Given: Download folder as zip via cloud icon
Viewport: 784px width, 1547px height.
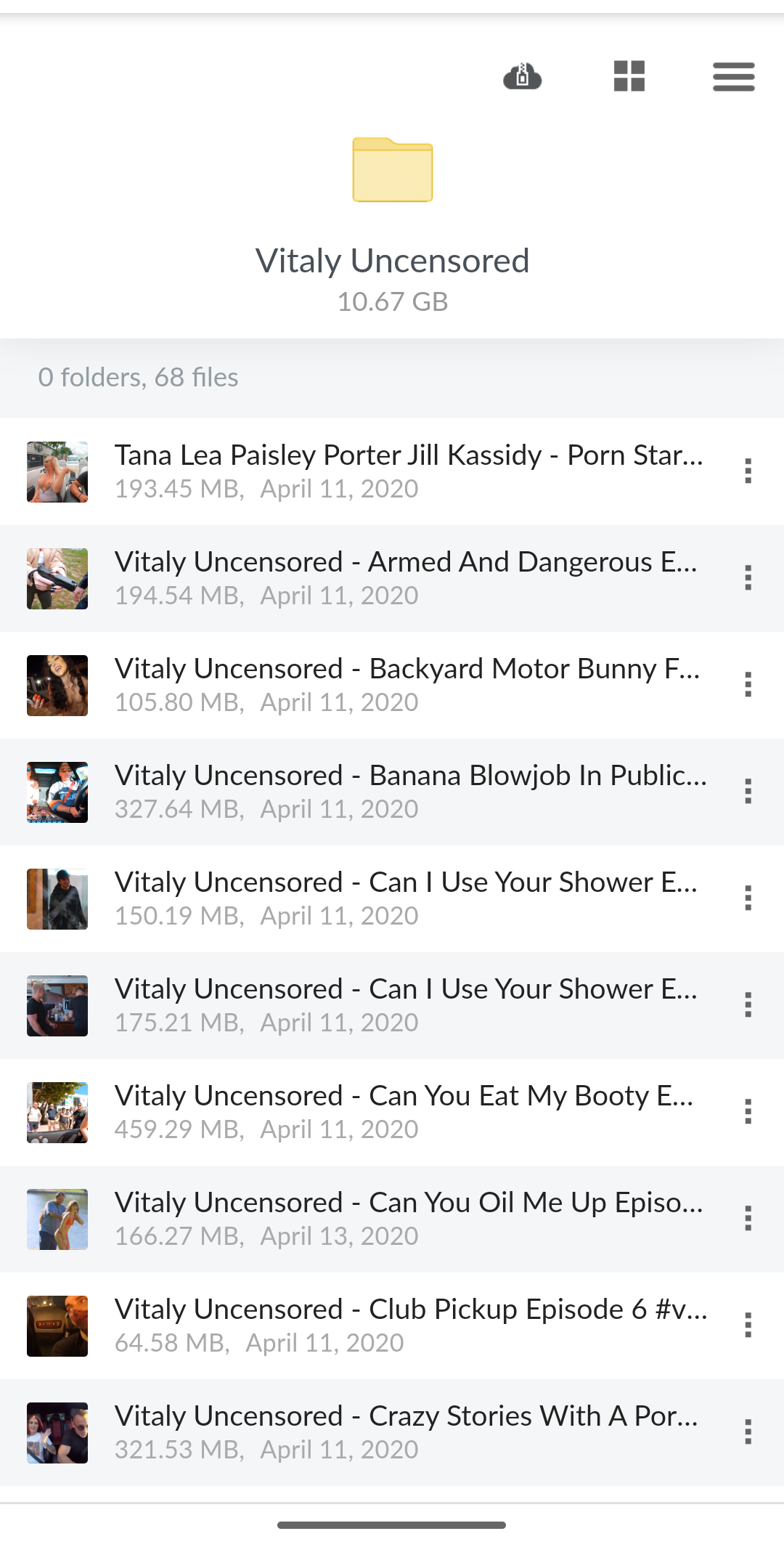Looking at the screenshot, I should pos(522,76).
